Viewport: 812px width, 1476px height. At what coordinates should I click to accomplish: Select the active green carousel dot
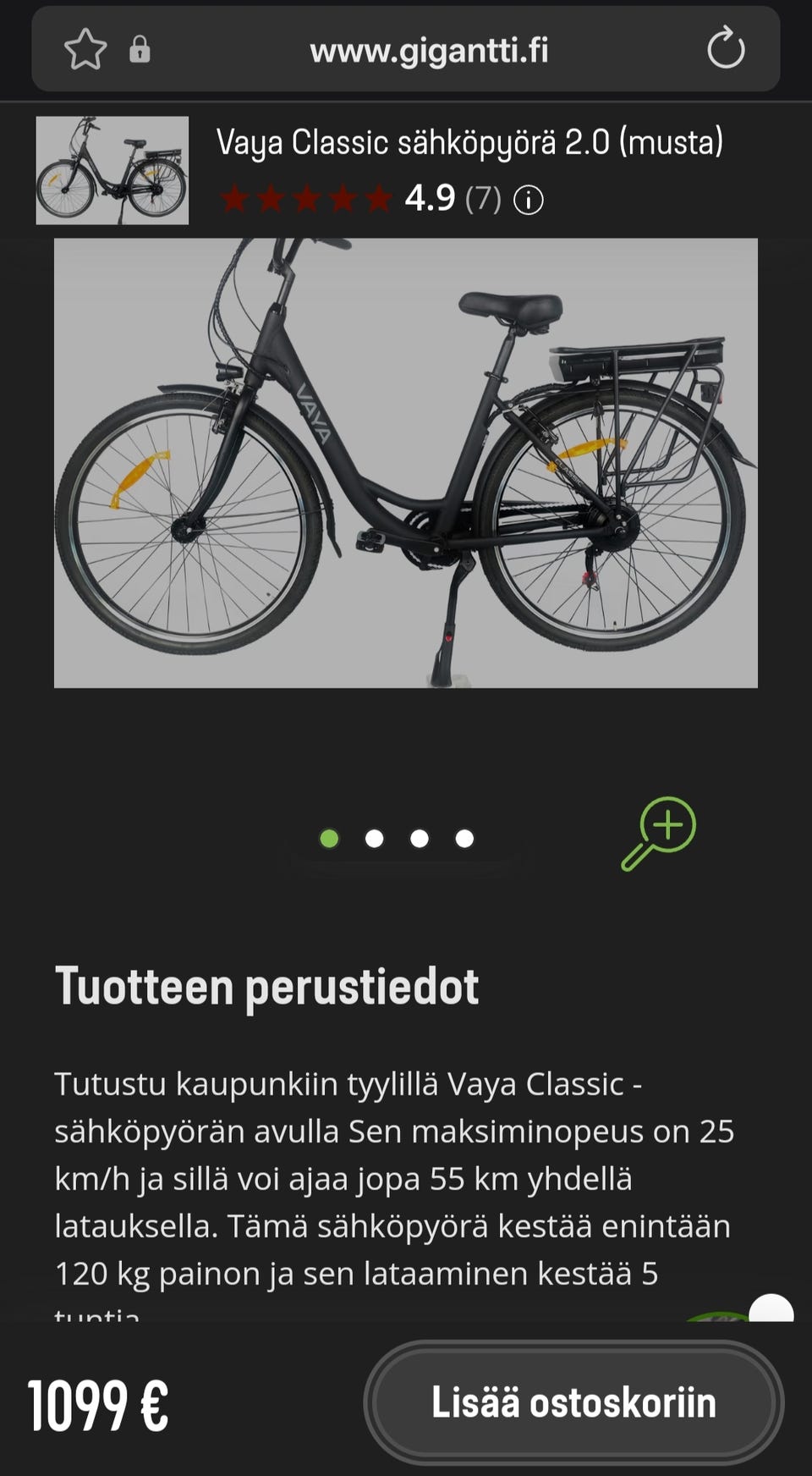coord(330,839)
